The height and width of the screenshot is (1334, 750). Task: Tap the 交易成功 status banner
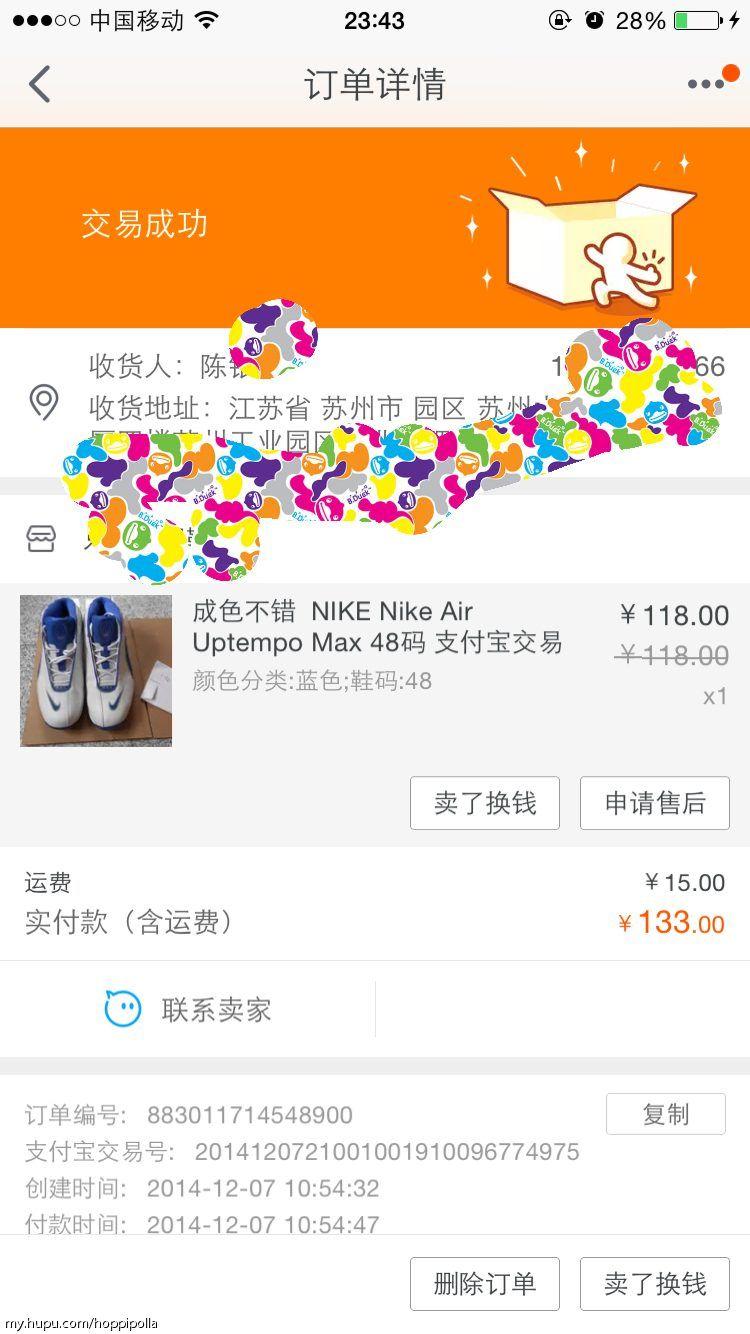tap(143, 225)
